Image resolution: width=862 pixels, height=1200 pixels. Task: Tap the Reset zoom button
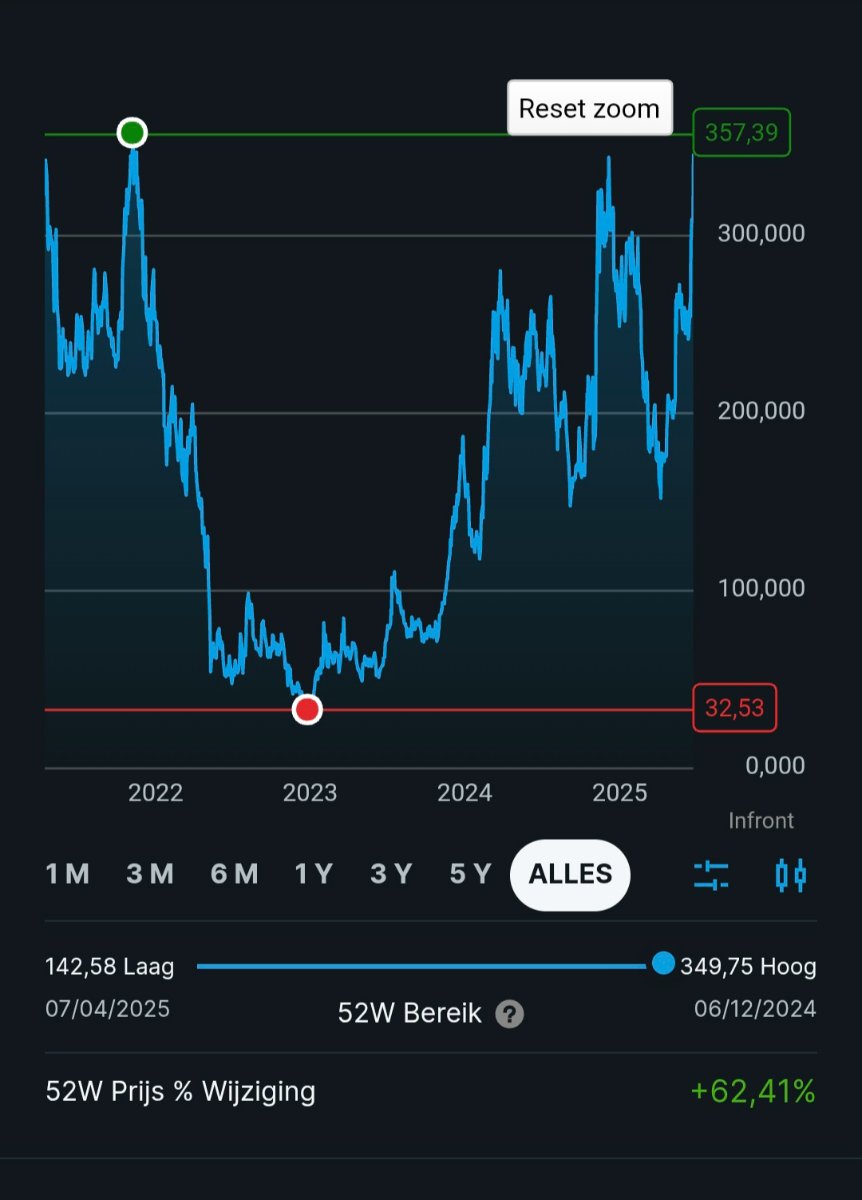point(589,109)
